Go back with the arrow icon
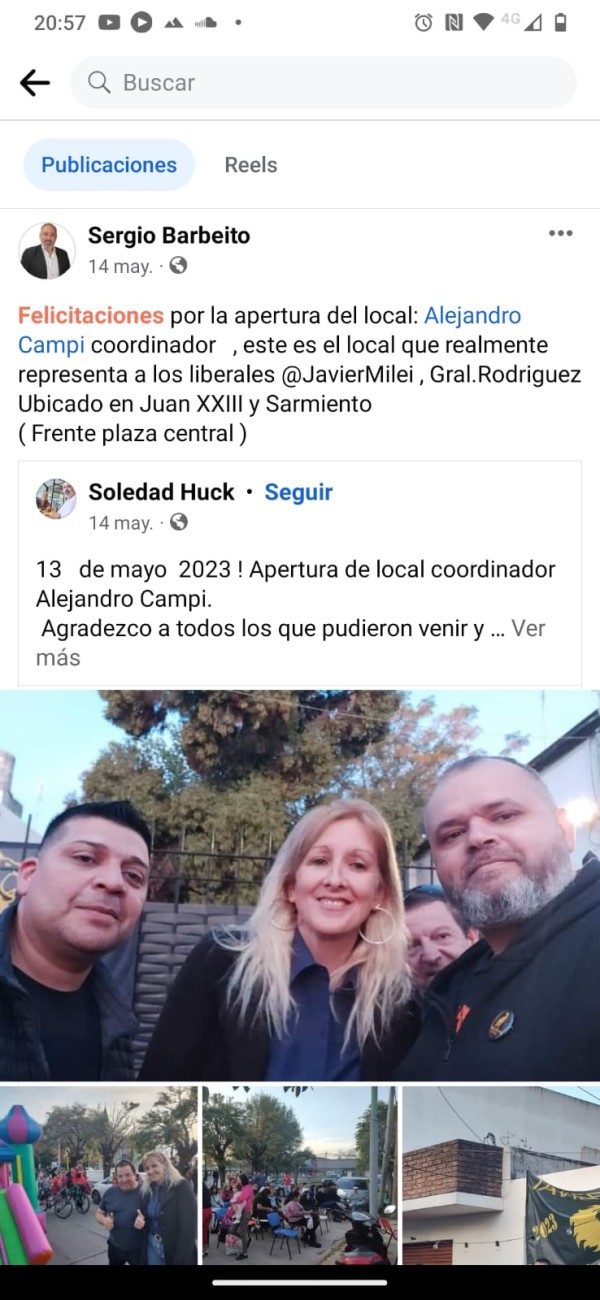 point(35,83)
